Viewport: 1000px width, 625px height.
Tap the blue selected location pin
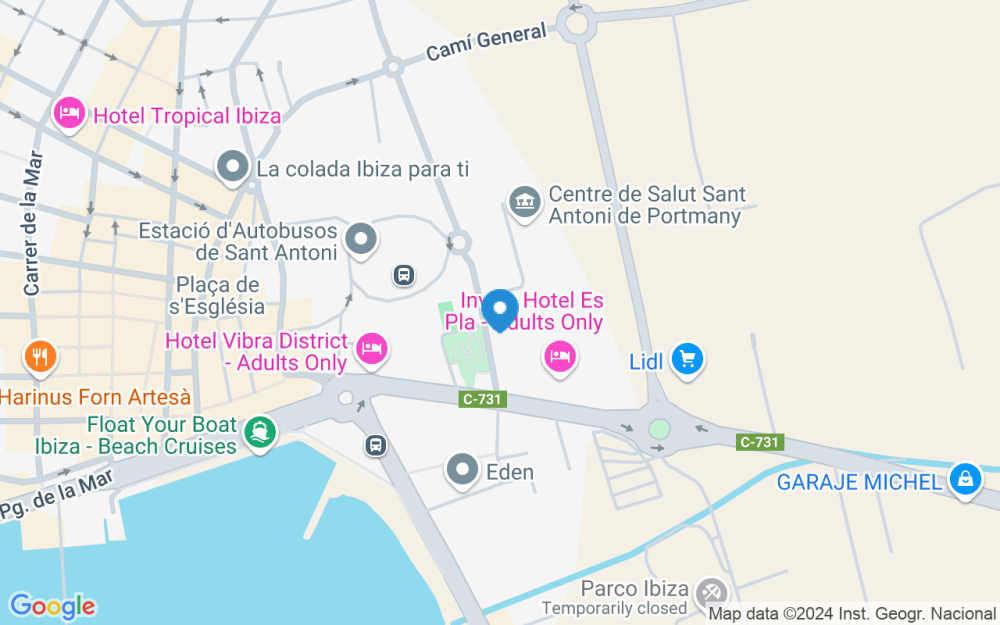tap(500, 310)
